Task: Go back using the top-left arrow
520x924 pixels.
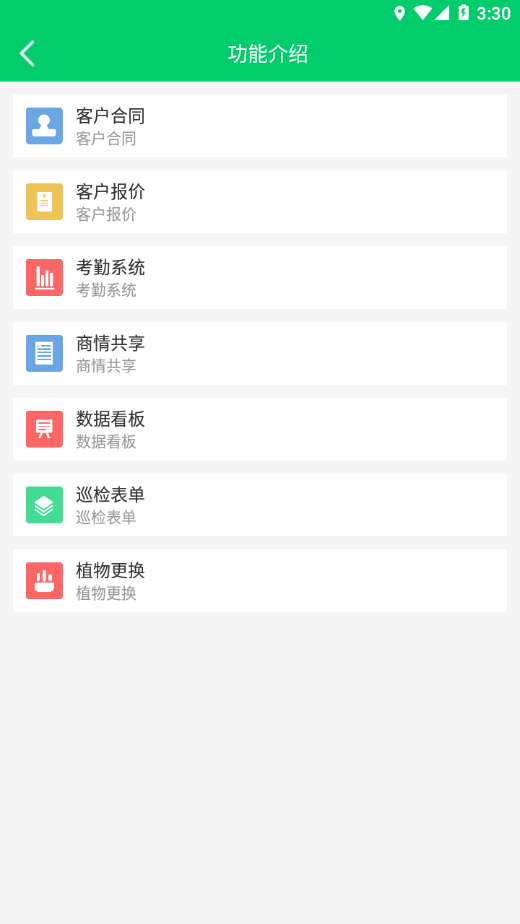Action: [x=27, y=54]
